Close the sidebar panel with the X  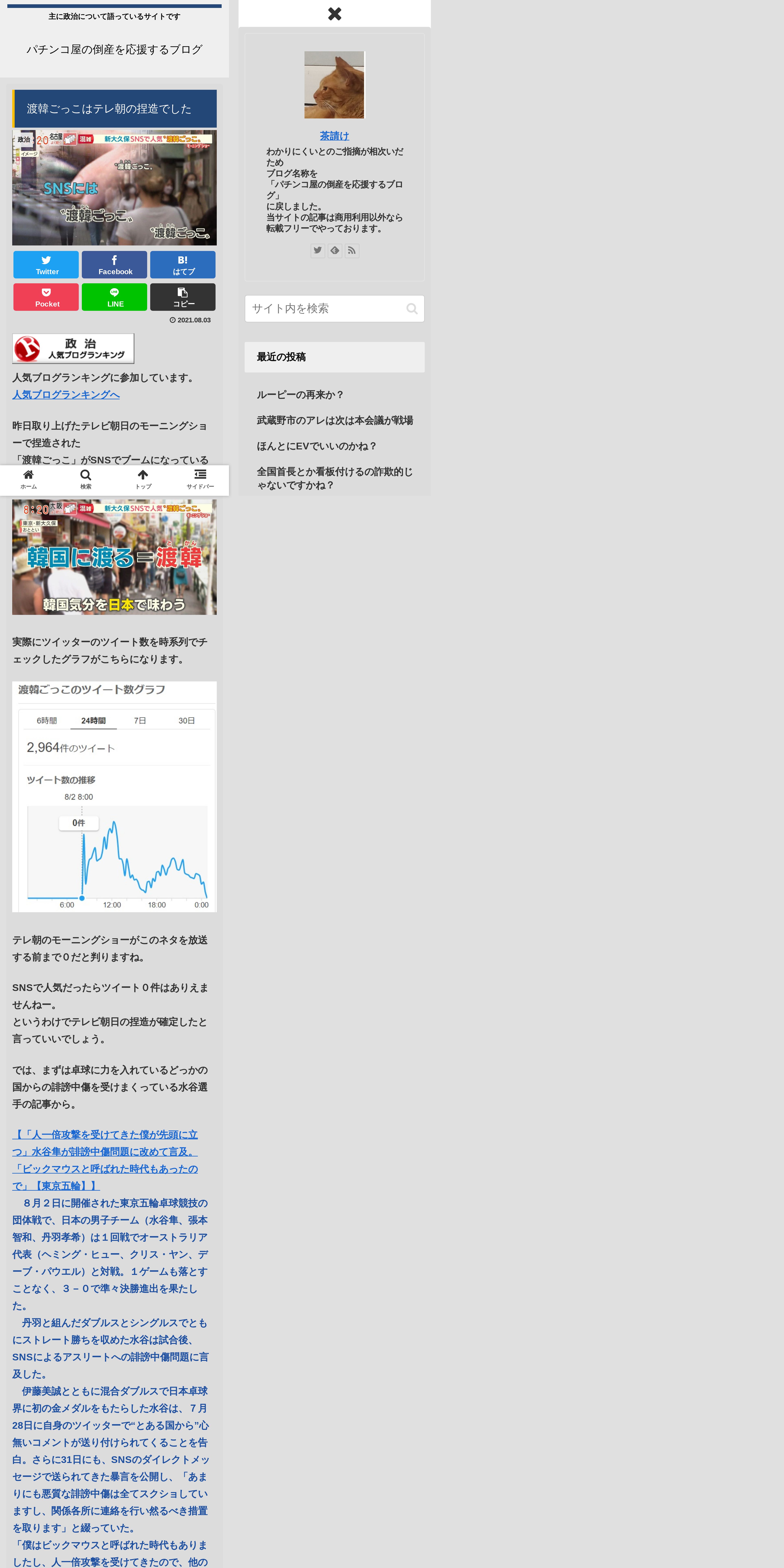pyautogui.click(x=334, y=13)
